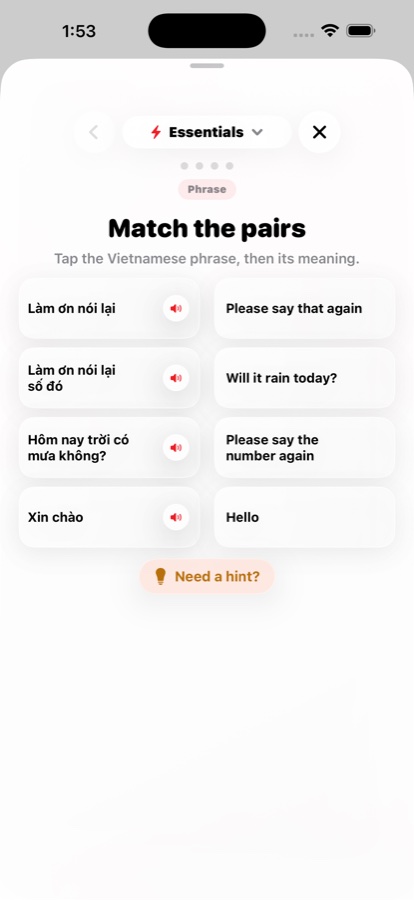Choose the meaning Please say the number again
This screenshot has width=414, height=900.
point(305,448)
